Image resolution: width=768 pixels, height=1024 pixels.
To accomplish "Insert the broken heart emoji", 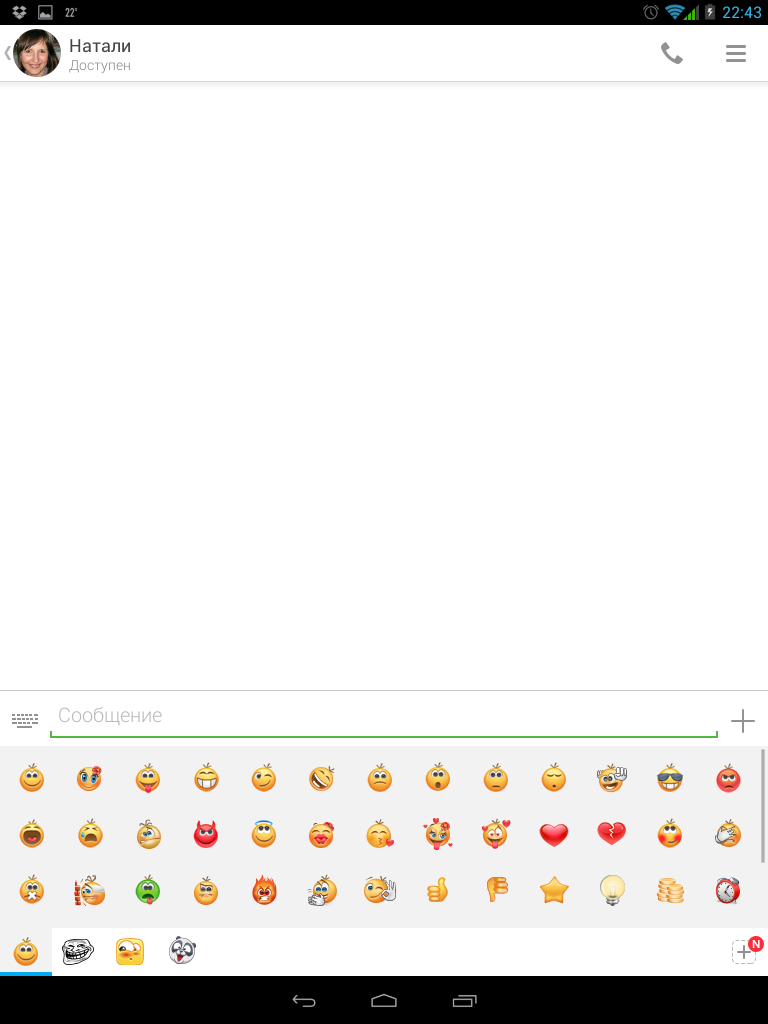I will (612, 834).
